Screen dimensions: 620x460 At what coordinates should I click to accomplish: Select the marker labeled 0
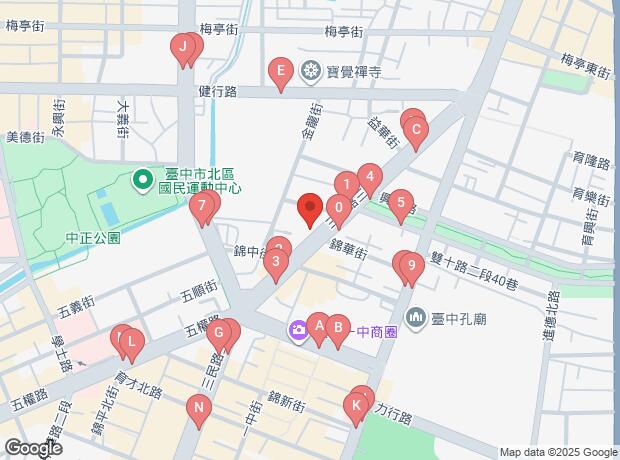[x=339, y=209]
